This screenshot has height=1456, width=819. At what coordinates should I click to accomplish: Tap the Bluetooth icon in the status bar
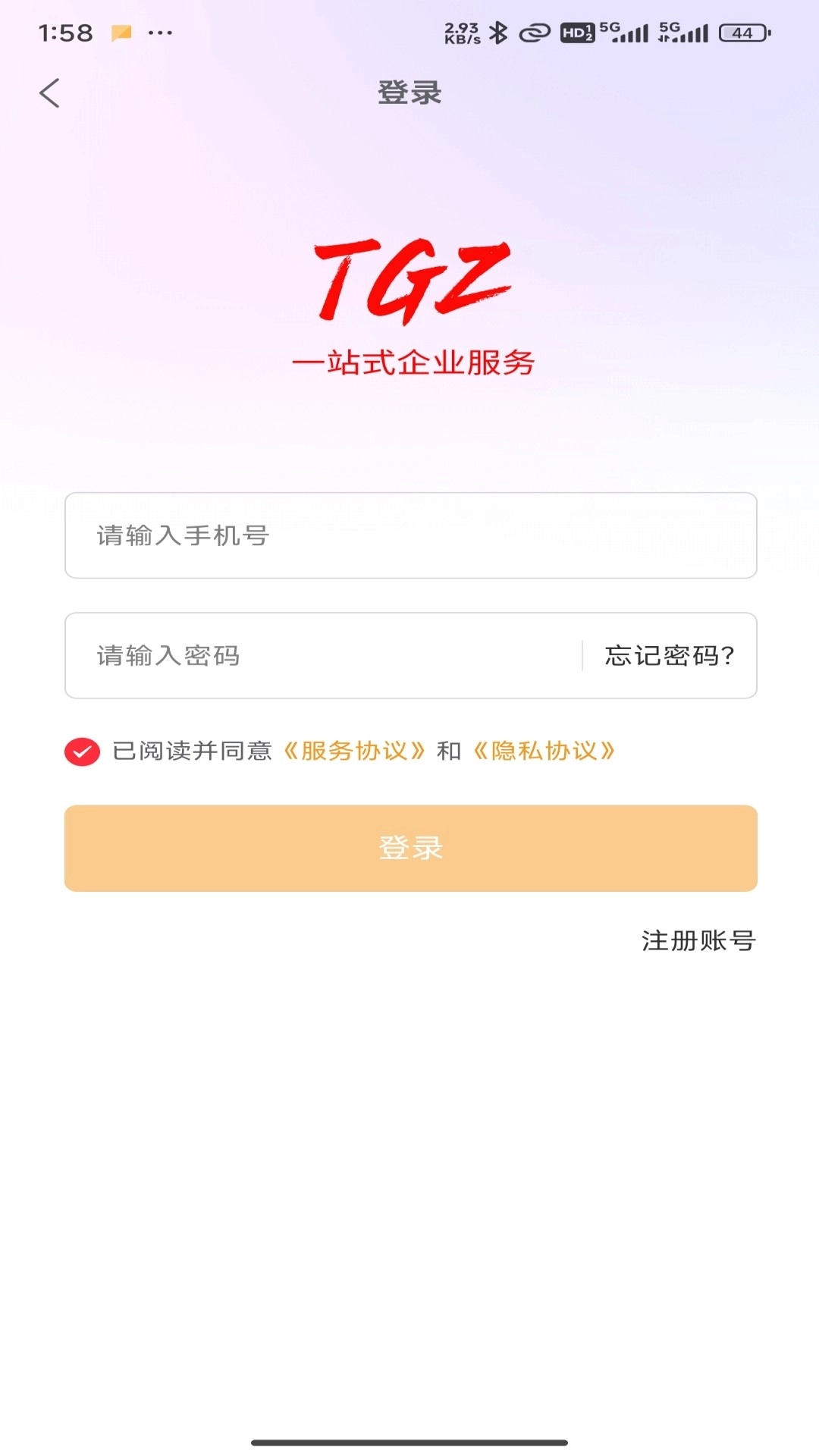pyautogui.click(x=497, y=32)
